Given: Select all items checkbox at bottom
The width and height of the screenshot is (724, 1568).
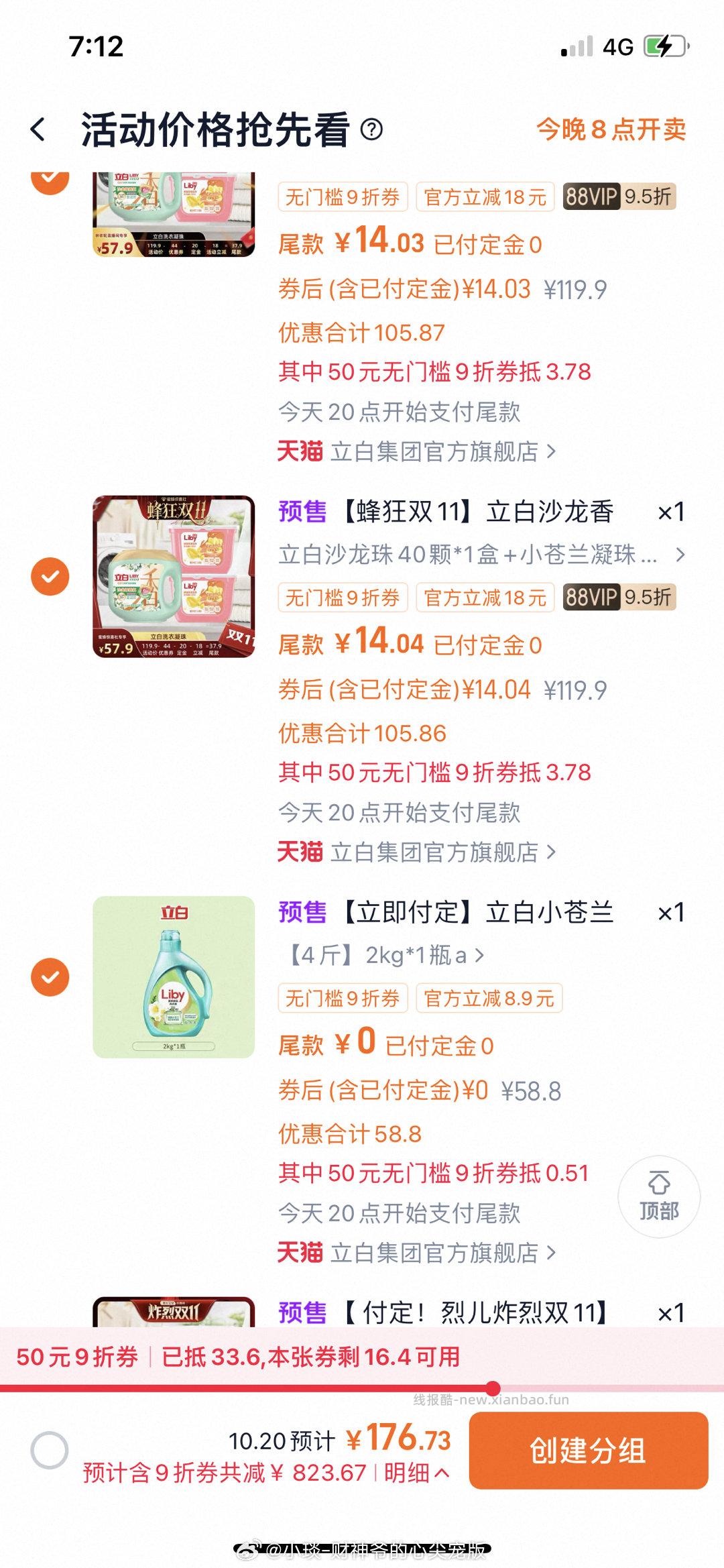Looking at the screenshot, I should pos(49,1450).
